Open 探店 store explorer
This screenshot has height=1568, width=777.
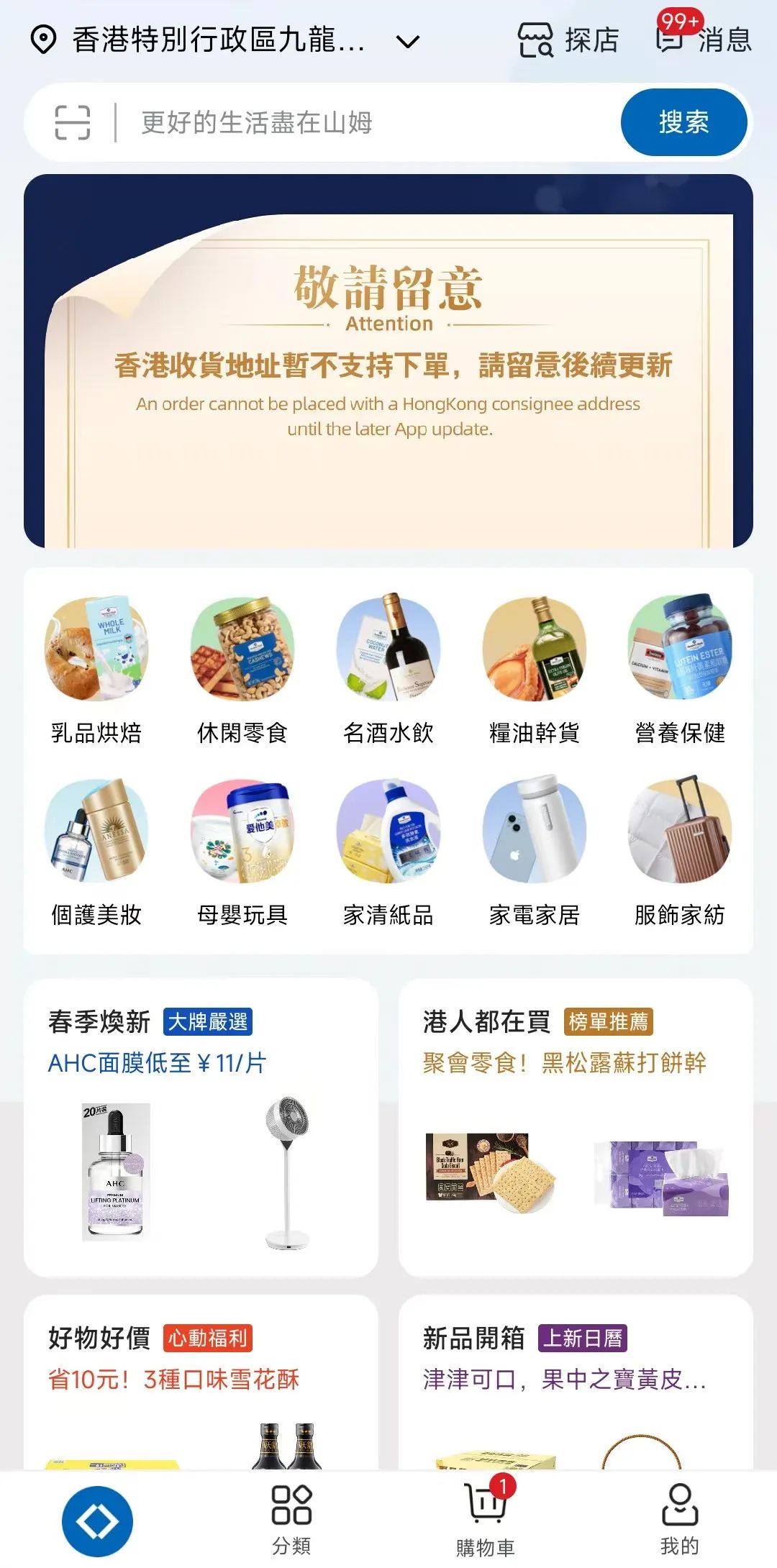tap(568, 40)
